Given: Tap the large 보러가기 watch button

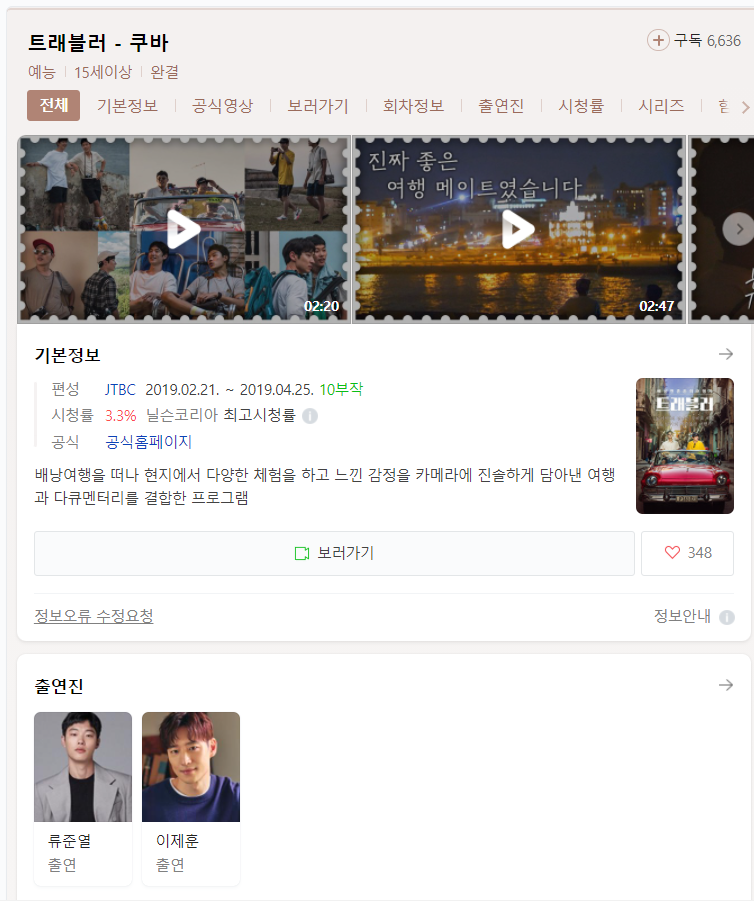Looking at the screenshot, I should (x=334, y=553).
